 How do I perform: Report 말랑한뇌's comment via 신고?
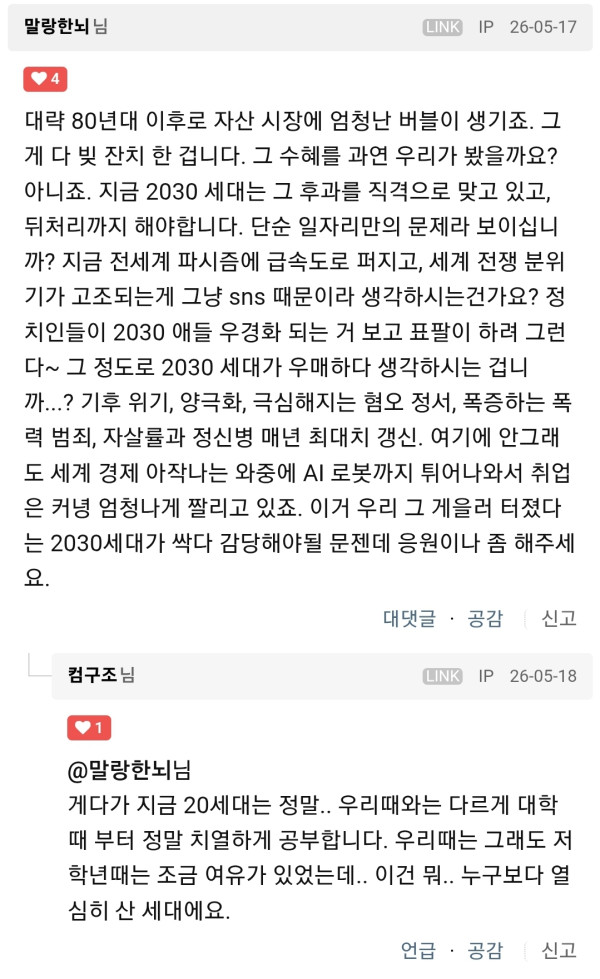click(558, 618)
